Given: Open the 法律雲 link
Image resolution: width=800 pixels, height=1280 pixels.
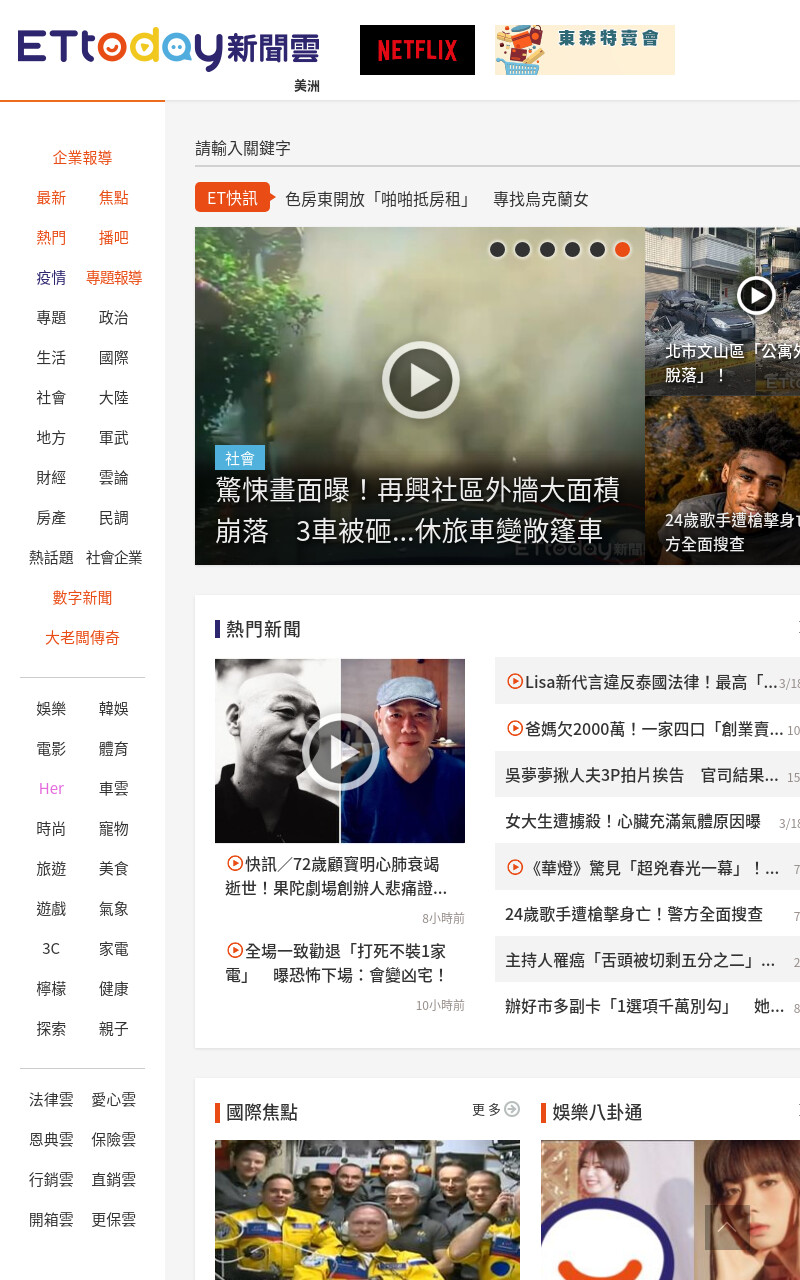Looking at the screenshot, I should (51, 1100).
